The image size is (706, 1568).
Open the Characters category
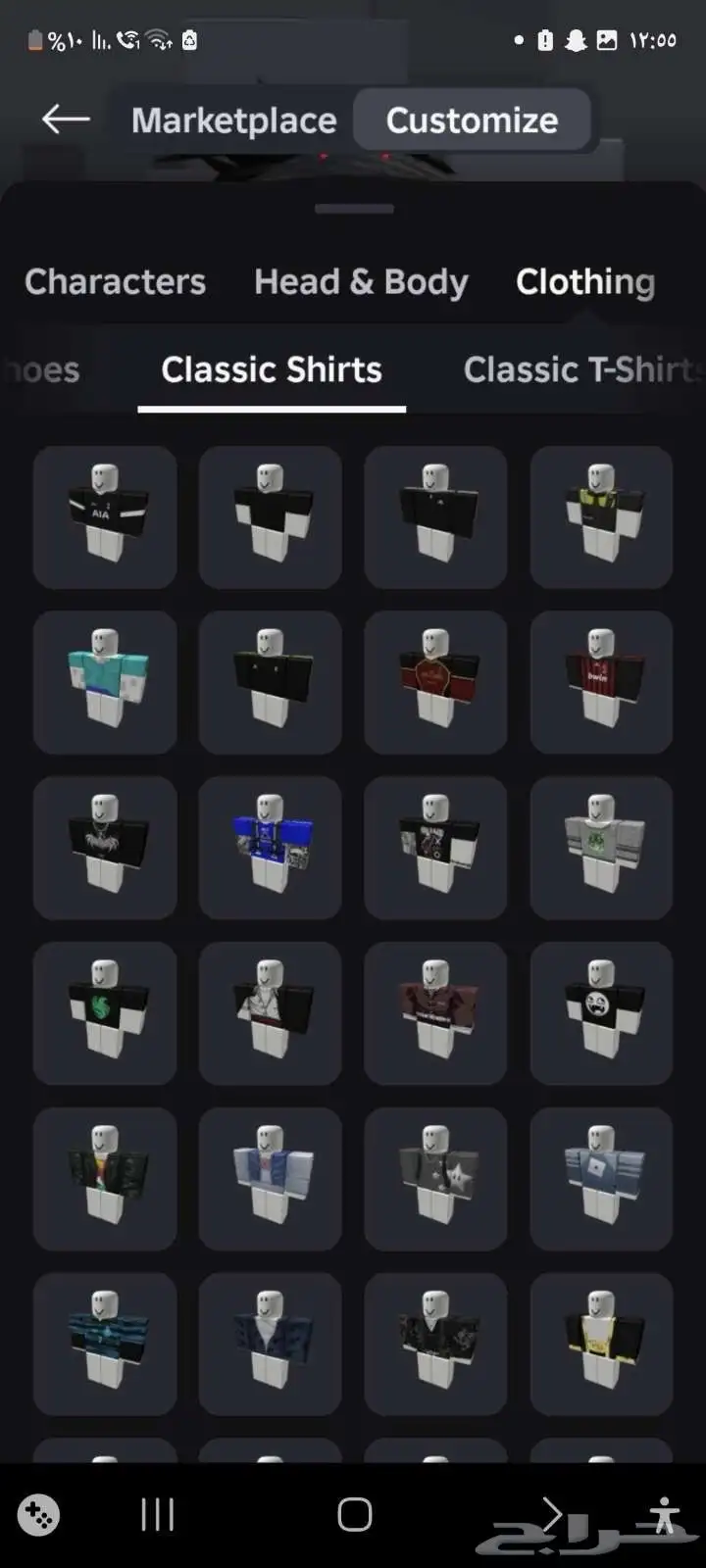pos(115,281)
